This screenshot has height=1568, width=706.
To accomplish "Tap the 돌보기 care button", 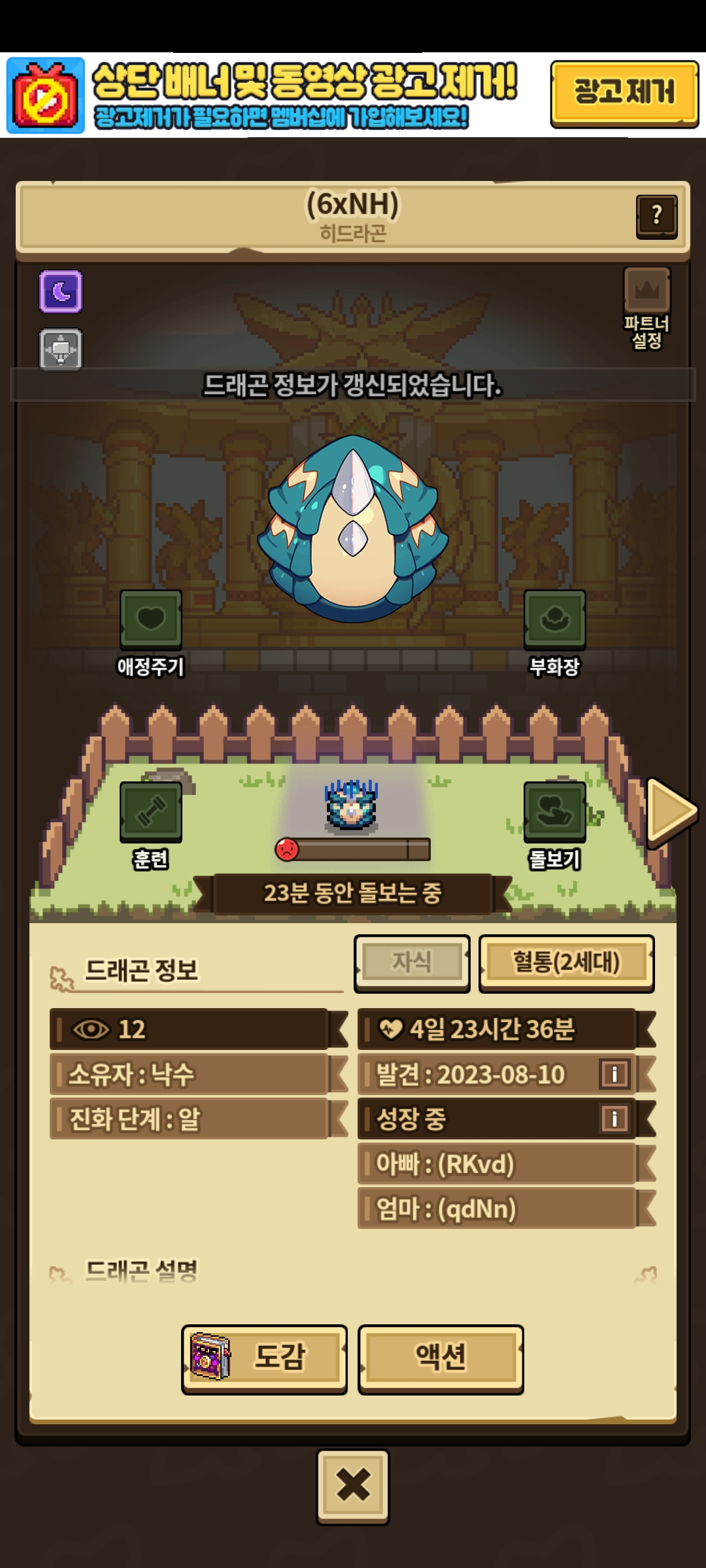I will tap(554, 812).
